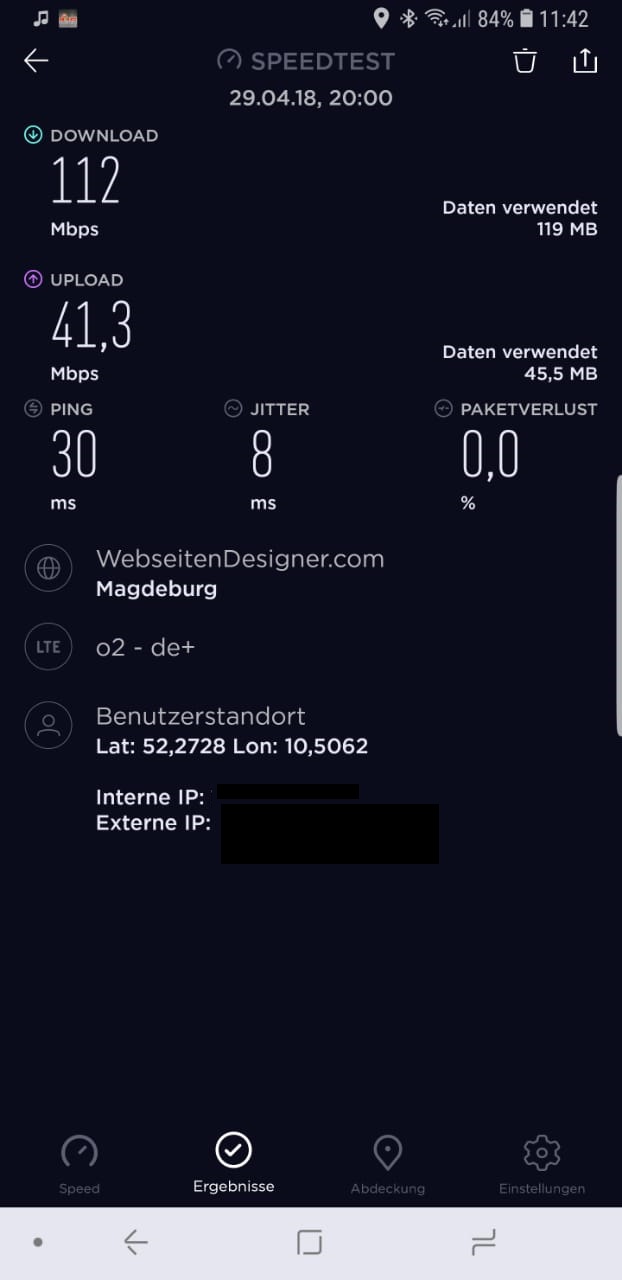Go back using the top-left arrow

[x=36, y=61]
